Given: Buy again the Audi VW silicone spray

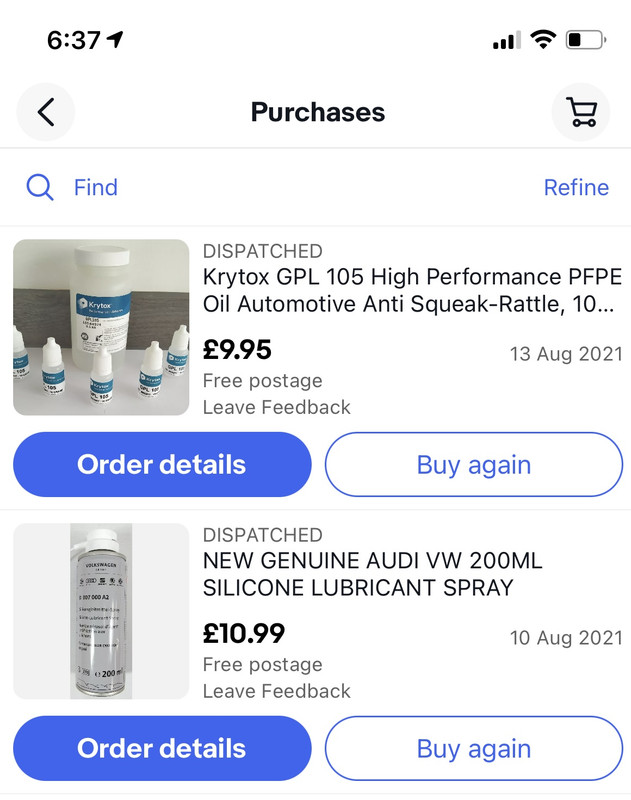Looking at the screenshot, I should click(x=473, y=749).
